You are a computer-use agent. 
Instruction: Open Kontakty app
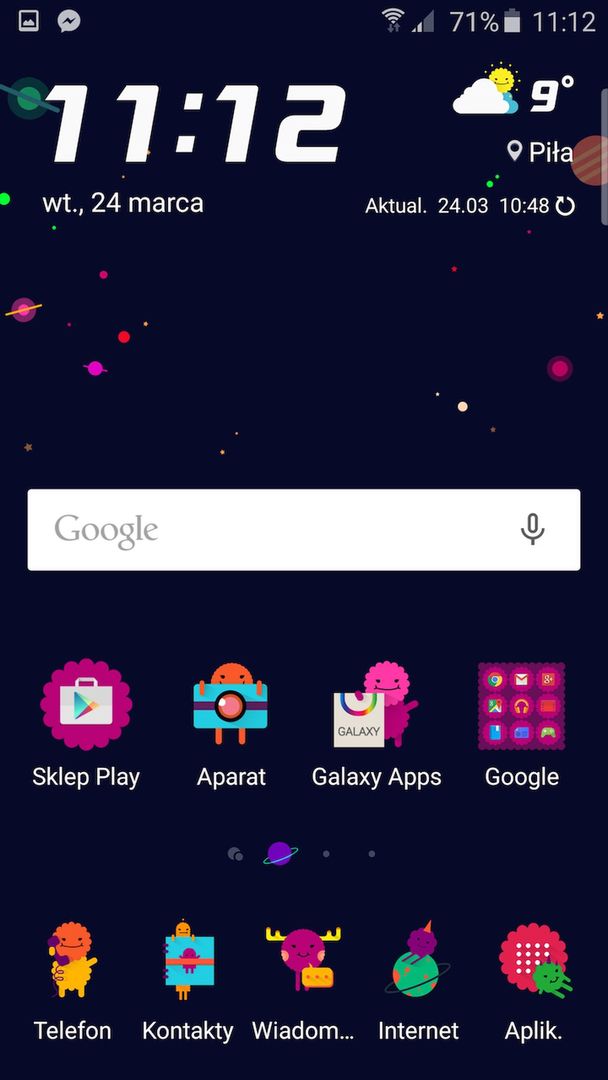pyautogui.click(x=188, y=960)
